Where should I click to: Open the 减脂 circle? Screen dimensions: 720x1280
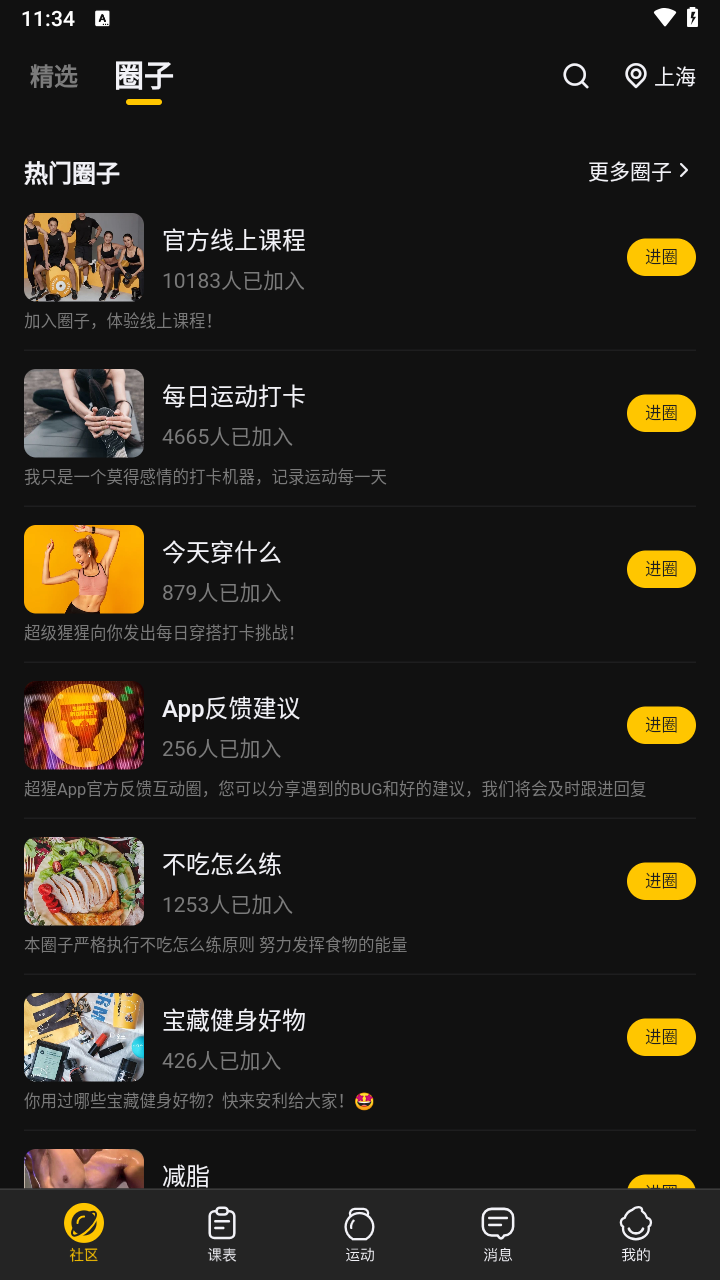click(x=186, y=1174)
